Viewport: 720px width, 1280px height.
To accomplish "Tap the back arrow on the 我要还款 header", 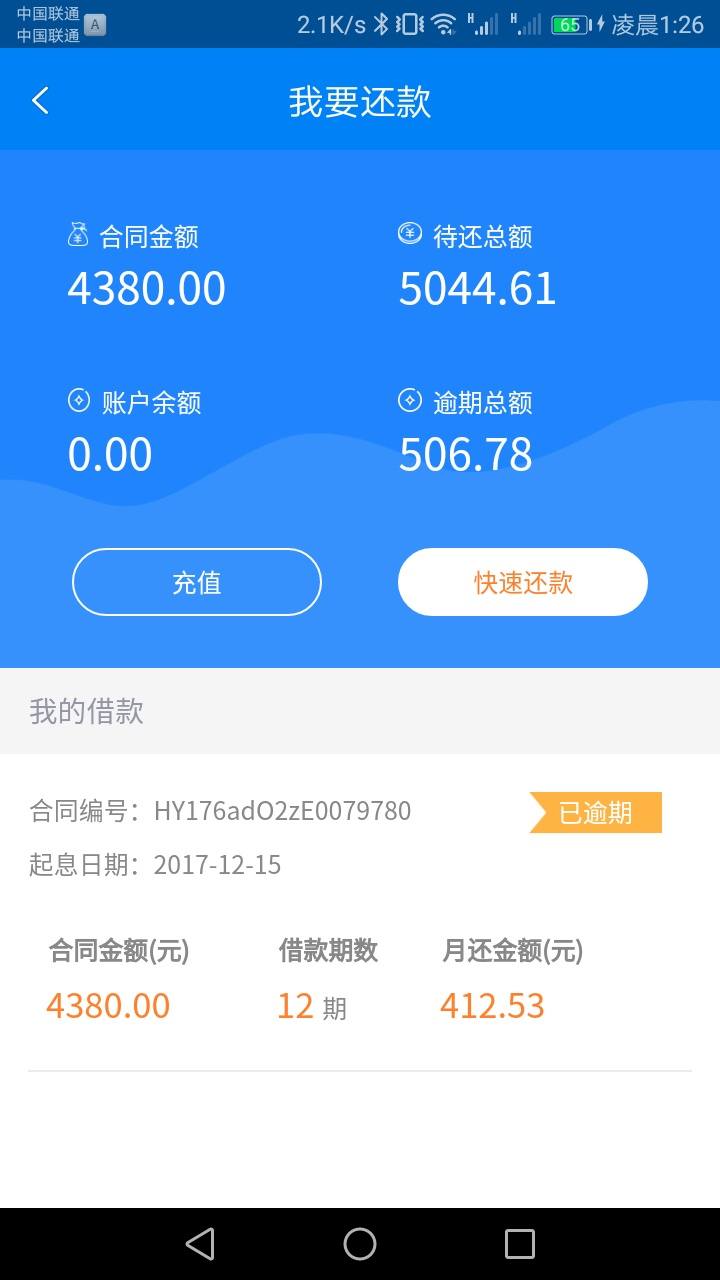I will coord(40,100).
